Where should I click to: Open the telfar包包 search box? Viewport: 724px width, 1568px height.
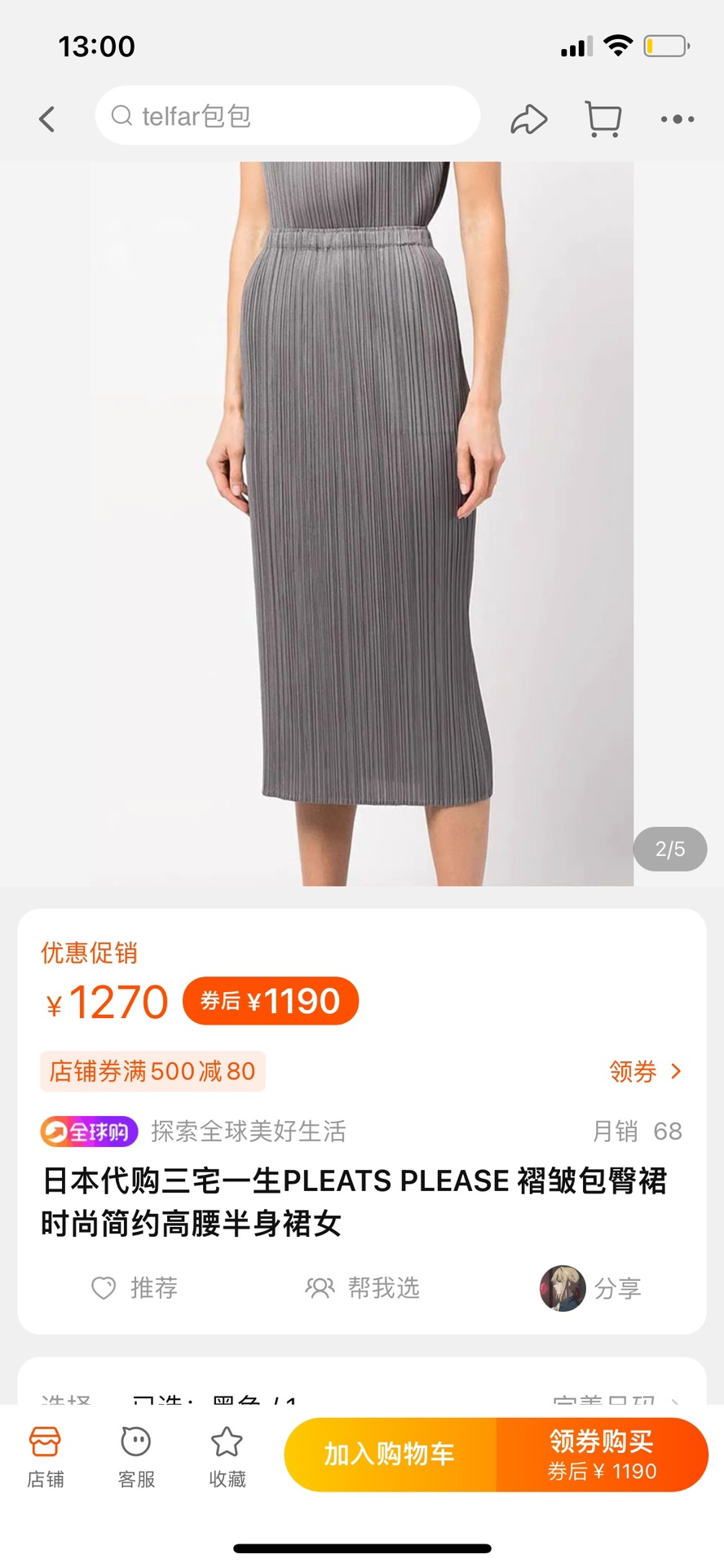(287, 116)
